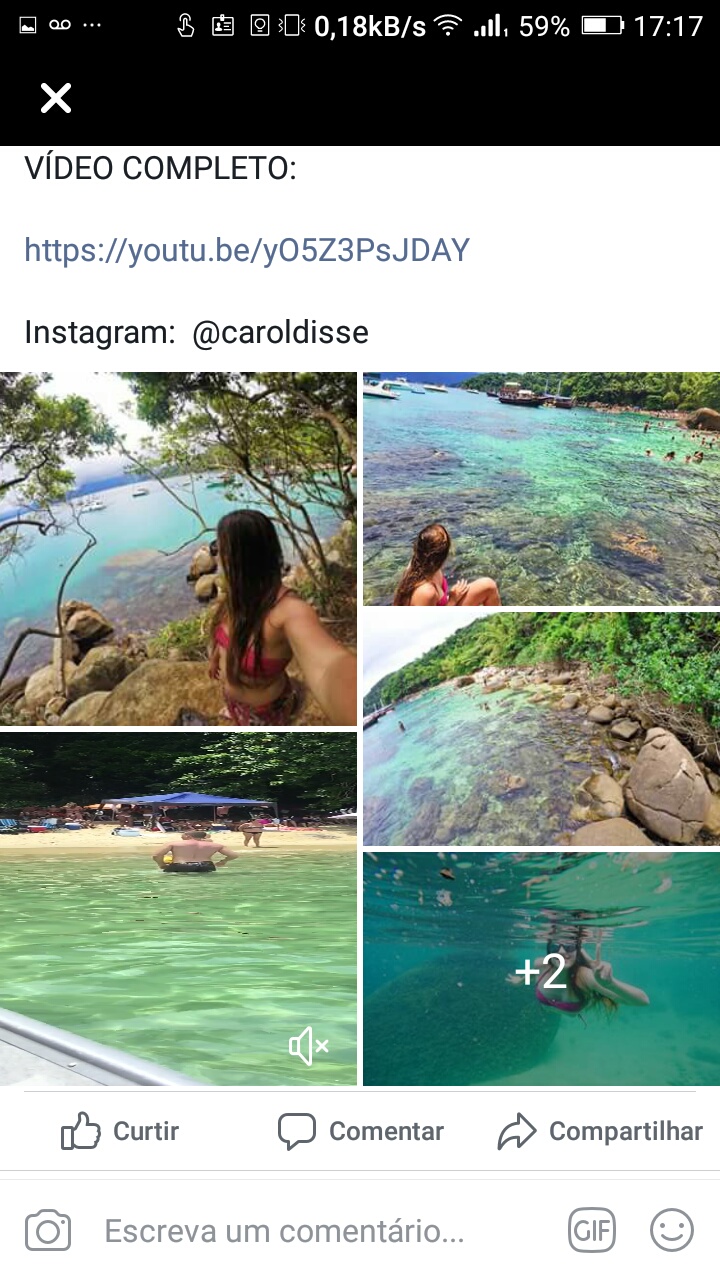The image size is (720, 1280).
Task: Attach a photo with the camera icon
Action: [48, 1230]
